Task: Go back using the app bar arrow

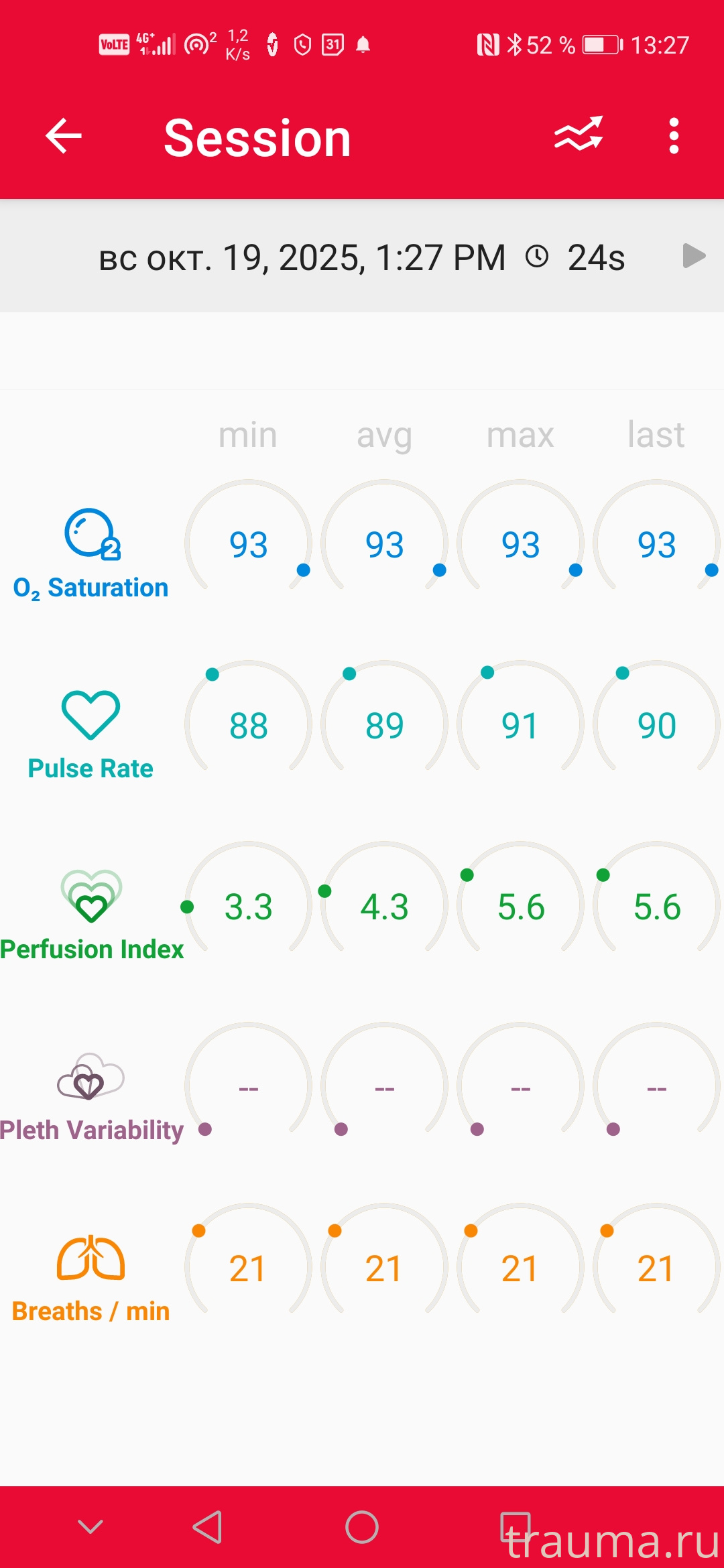Action: pos(64,136)
